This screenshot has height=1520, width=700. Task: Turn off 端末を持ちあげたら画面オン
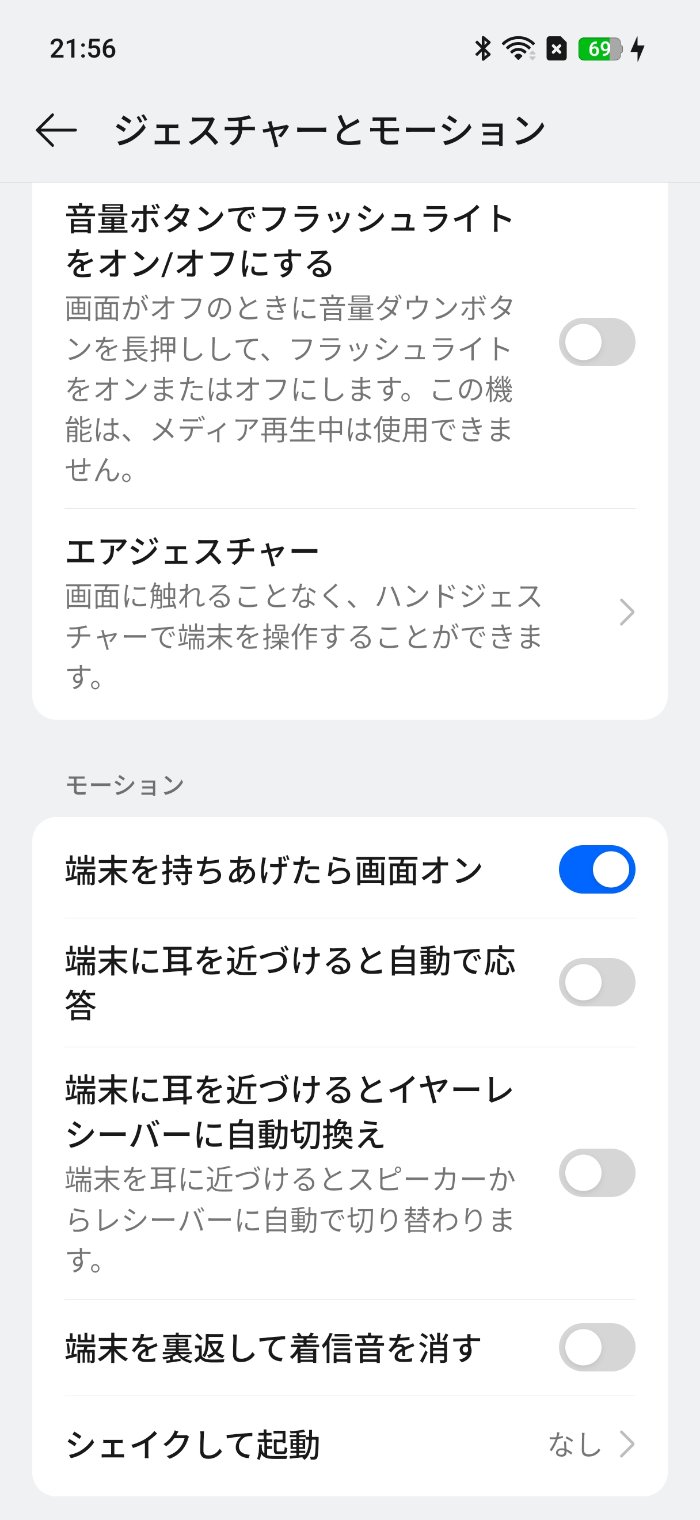pyautogui.click(x=597, y=869)
